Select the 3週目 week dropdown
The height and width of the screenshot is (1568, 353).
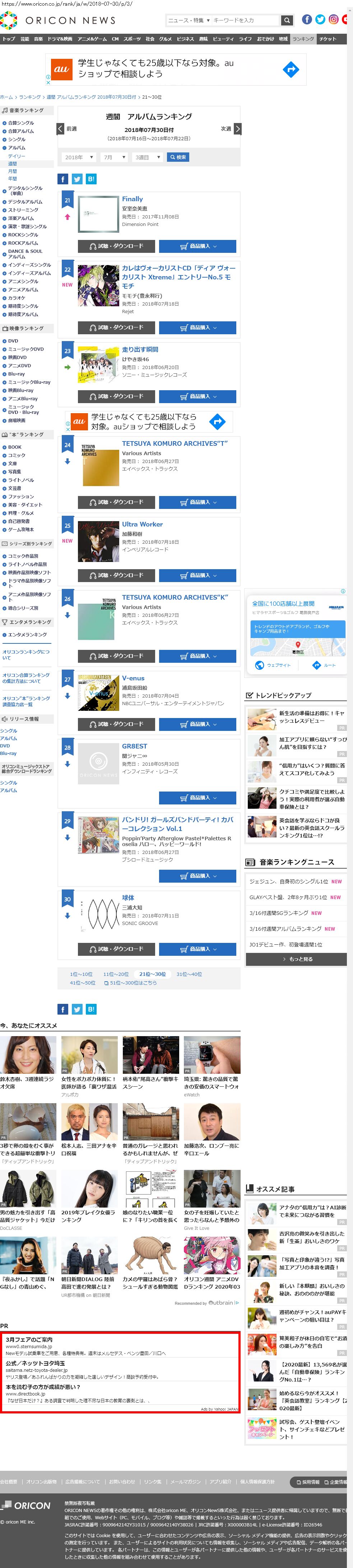coord(148,157)
